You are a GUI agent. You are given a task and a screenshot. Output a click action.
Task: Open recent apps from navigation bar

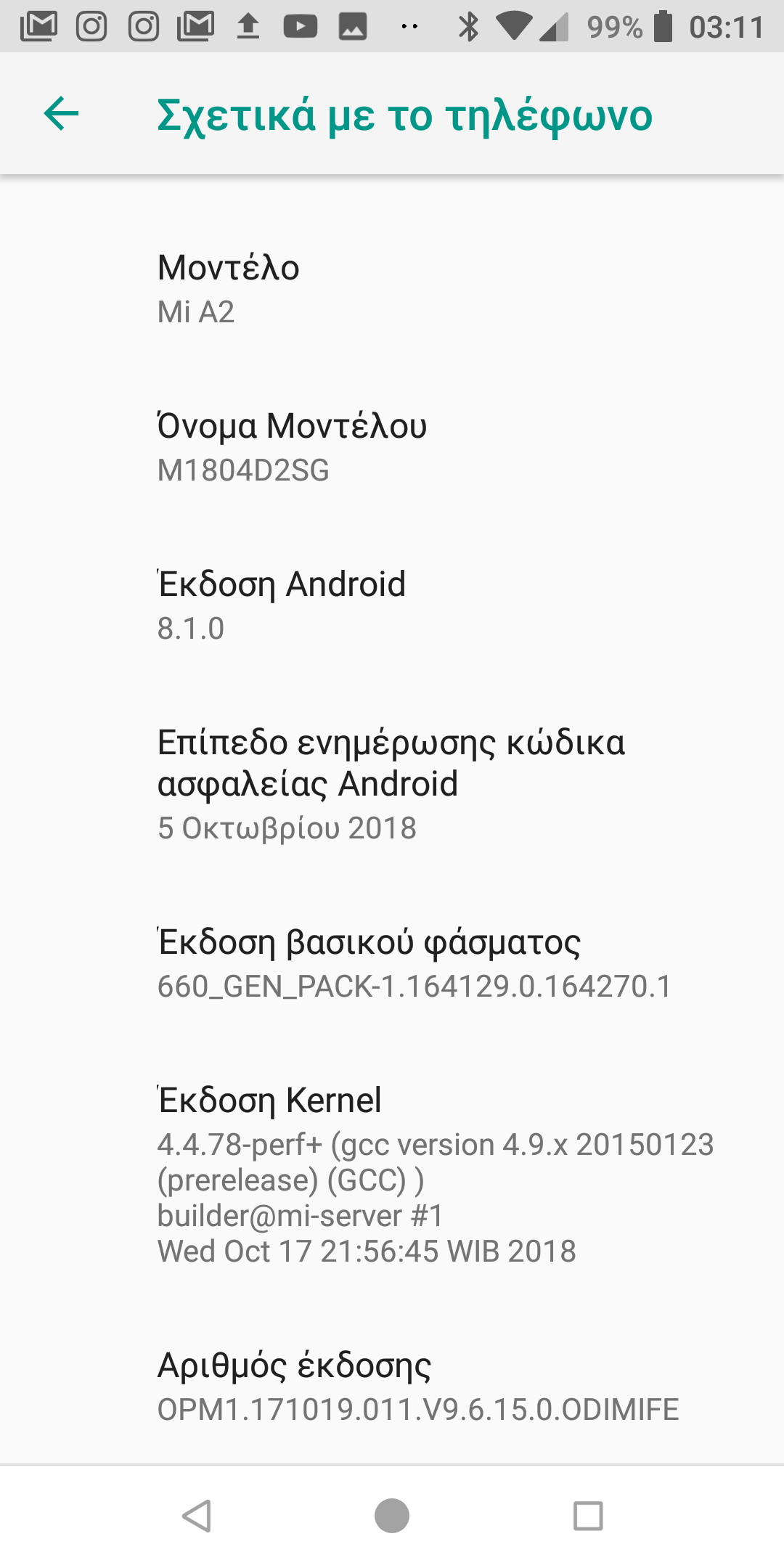(x=587, y=1516)
